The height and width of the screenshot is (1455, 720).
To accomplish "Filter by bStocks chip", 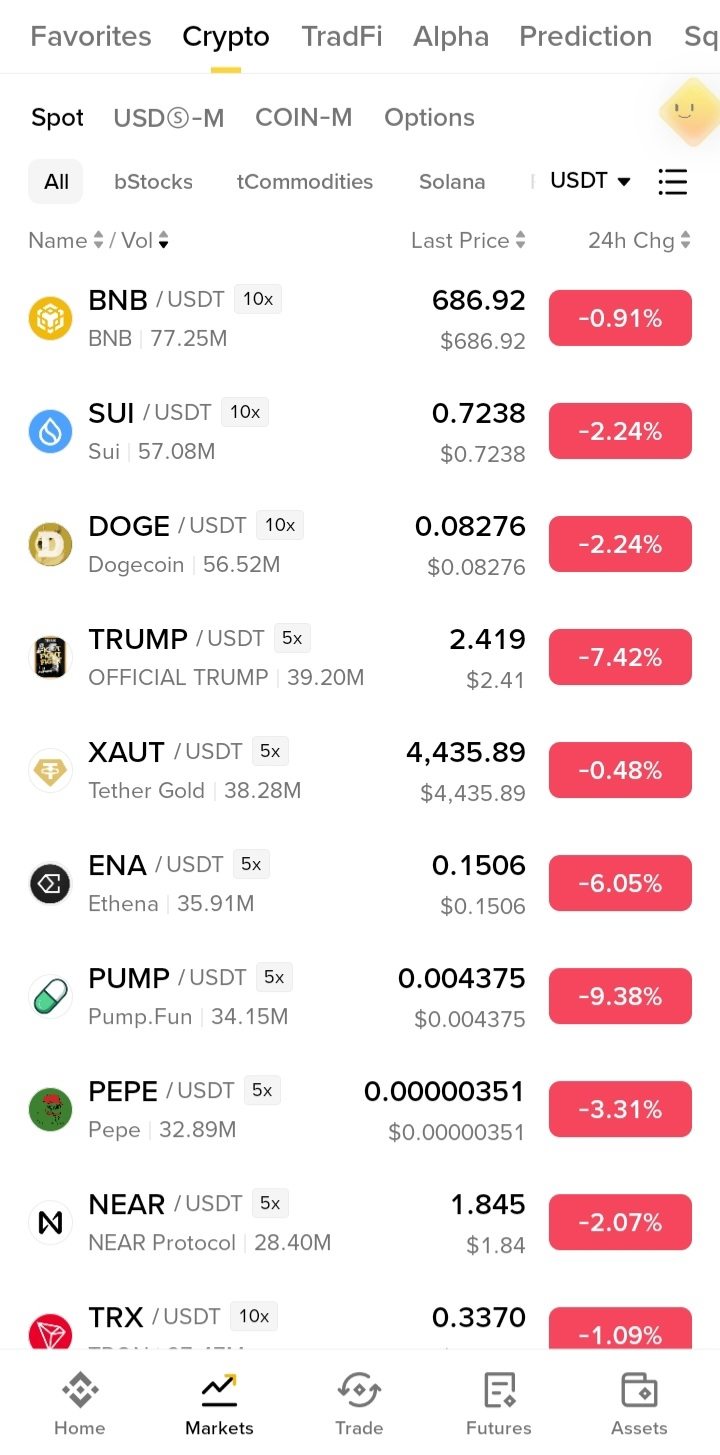I will (x=153, y=182).
